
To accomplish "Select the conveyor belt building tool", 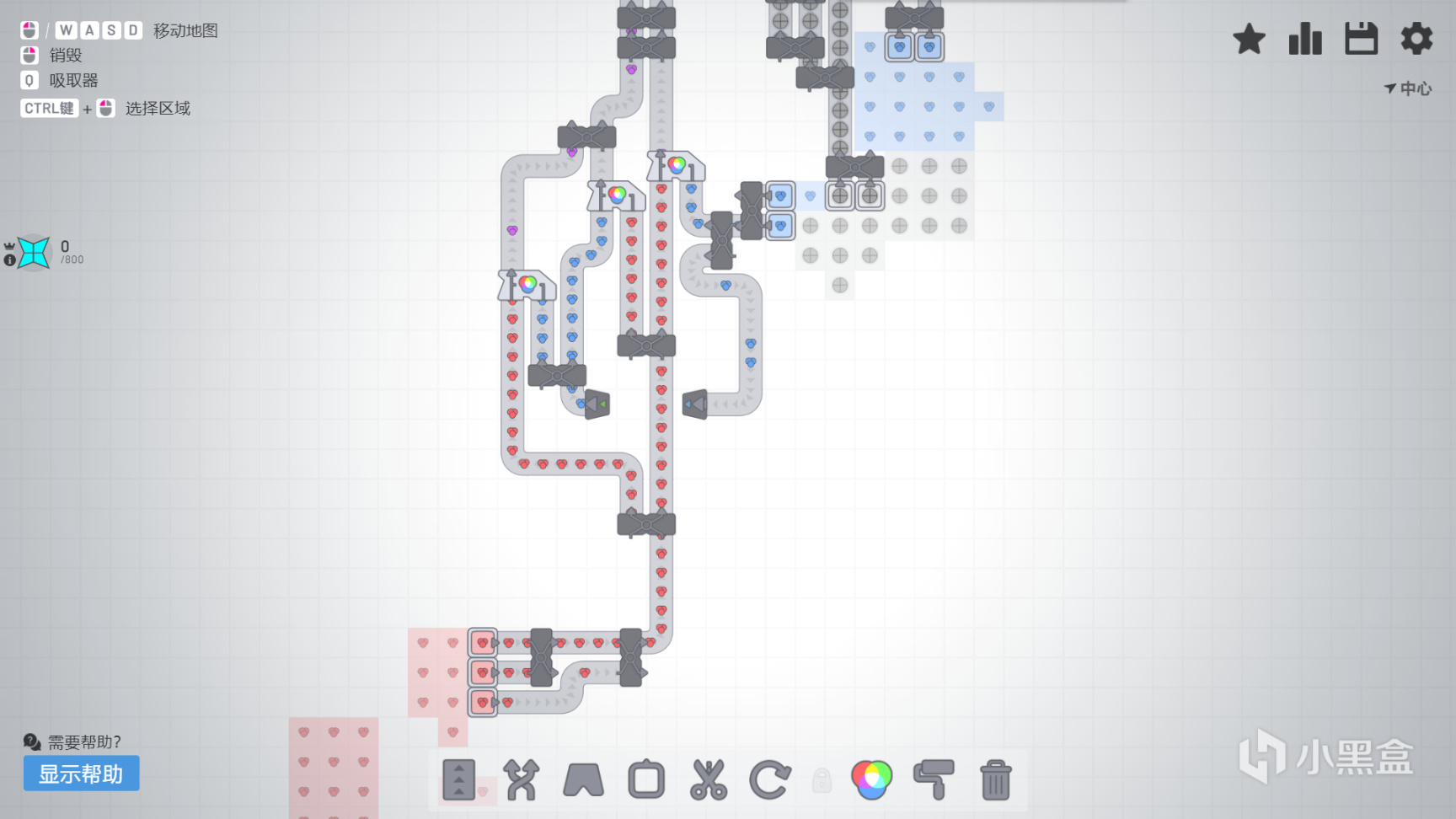I will pos(459,779).
